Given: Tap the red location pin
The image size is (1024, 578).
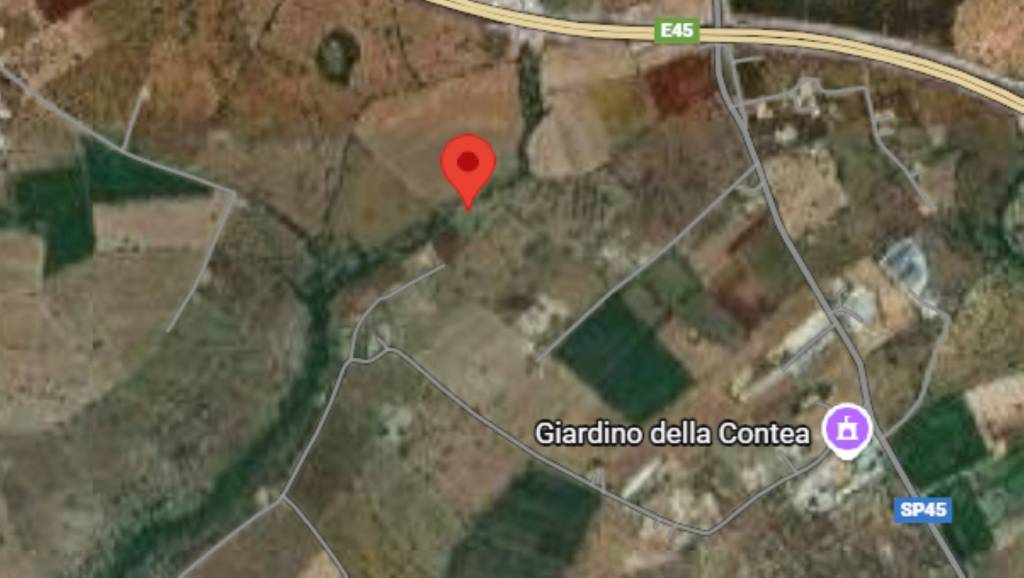Looking at the screenshot, I should pos(468,167).
